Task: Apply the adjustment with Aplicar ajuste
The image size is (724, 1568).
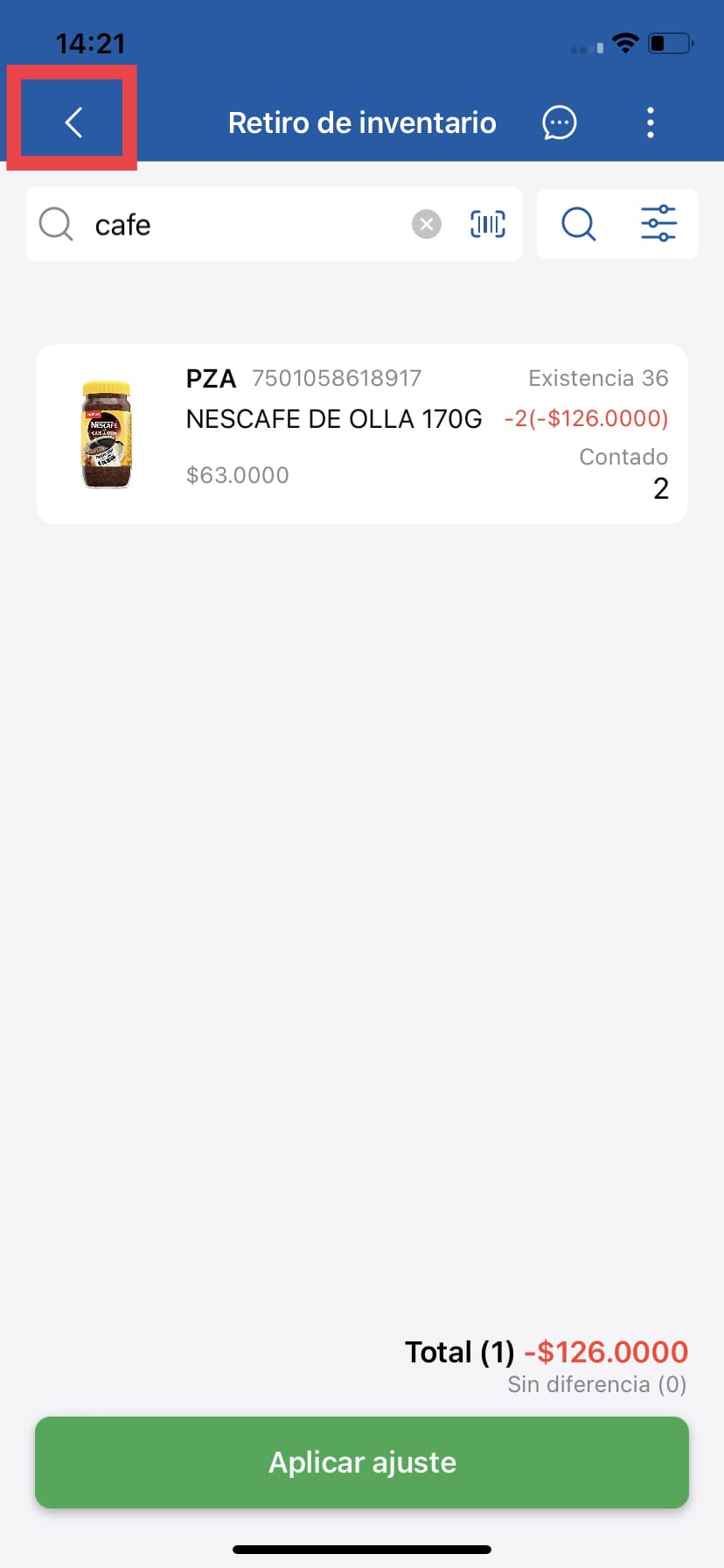Action: (x=362, y=1462)
